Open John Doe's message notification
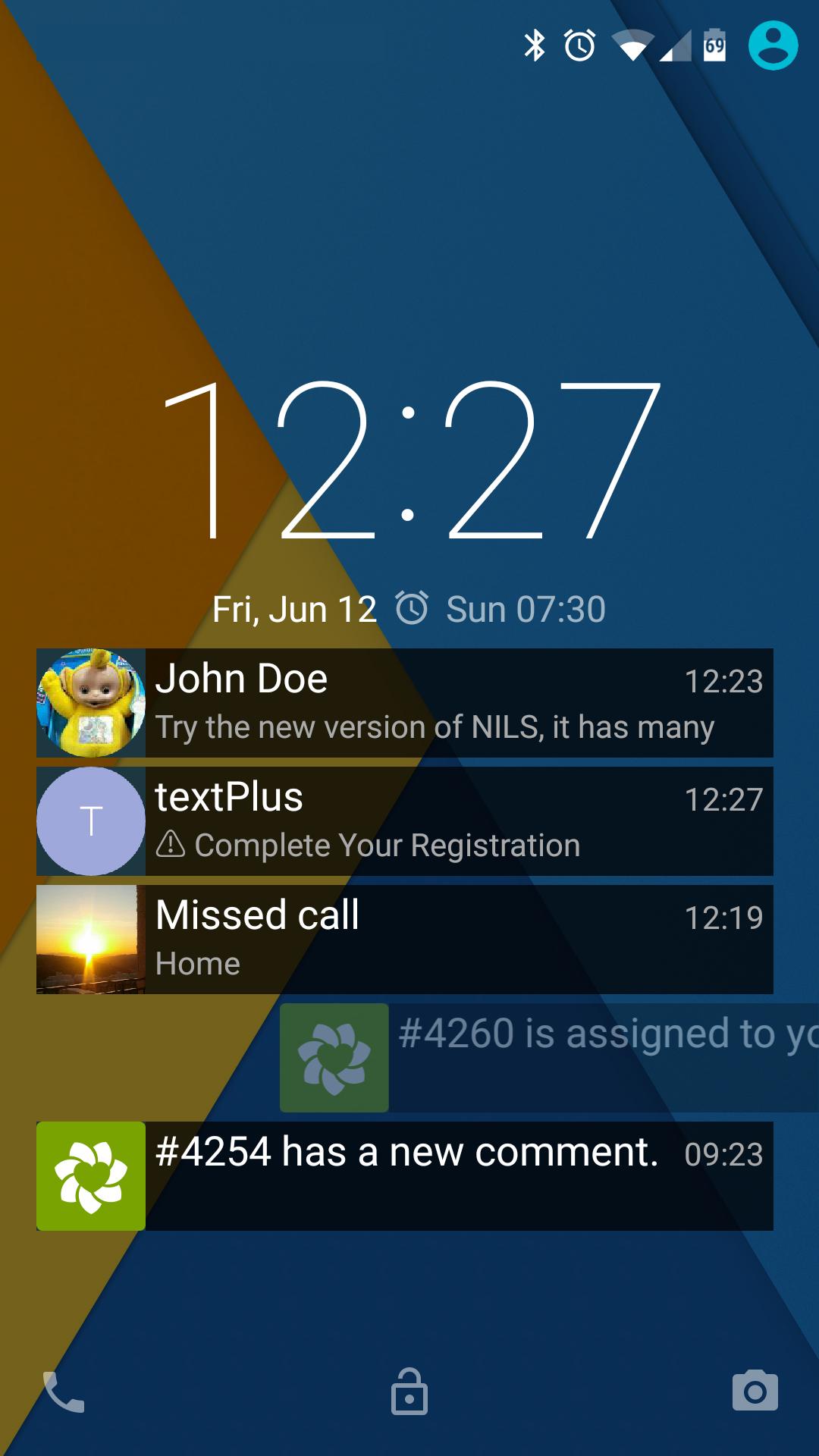The width and height of the screenshot is (819, 1456). (x=405, y=703)
